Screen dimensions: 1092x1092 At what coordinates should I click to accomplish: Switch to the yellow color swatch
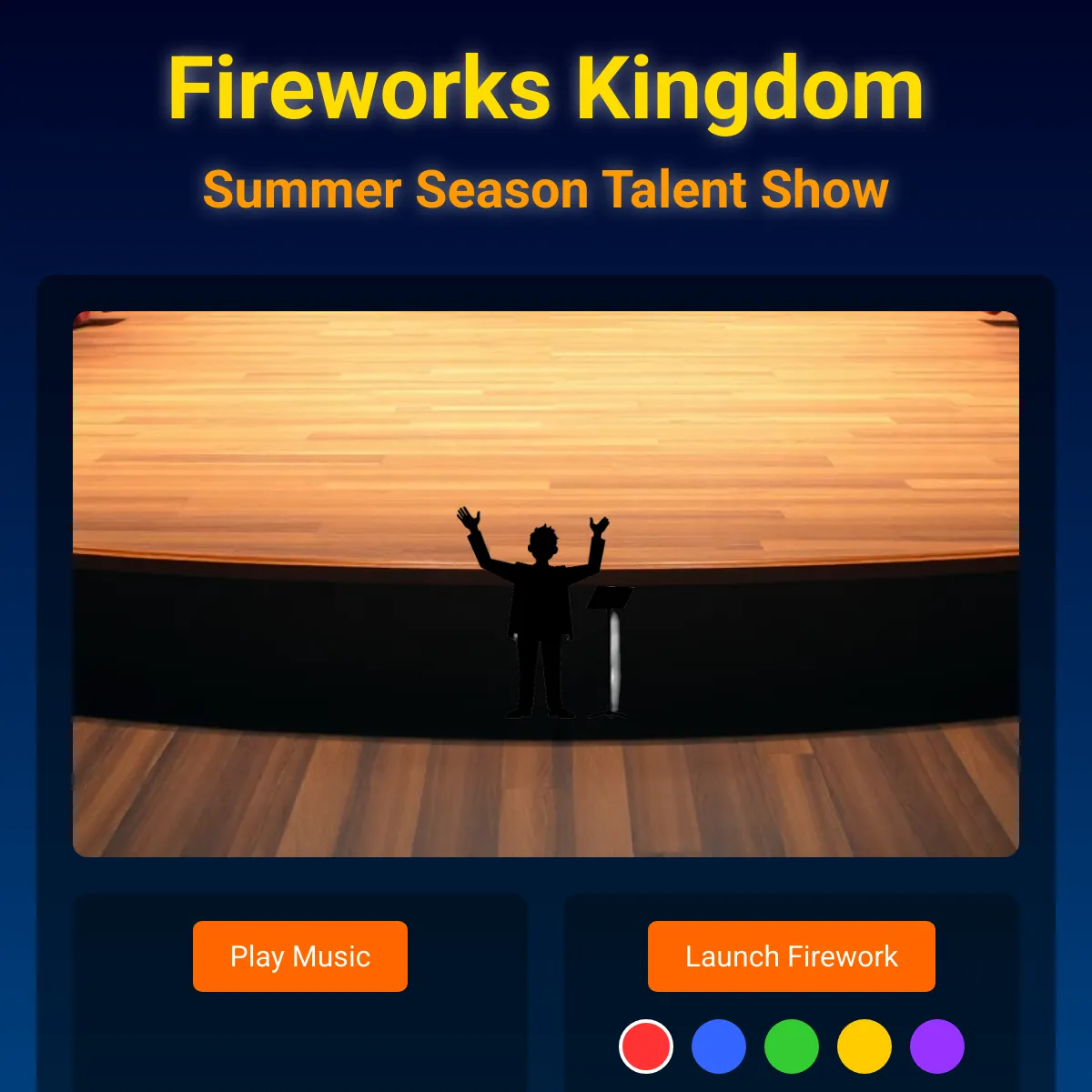tap(864, 1046)
